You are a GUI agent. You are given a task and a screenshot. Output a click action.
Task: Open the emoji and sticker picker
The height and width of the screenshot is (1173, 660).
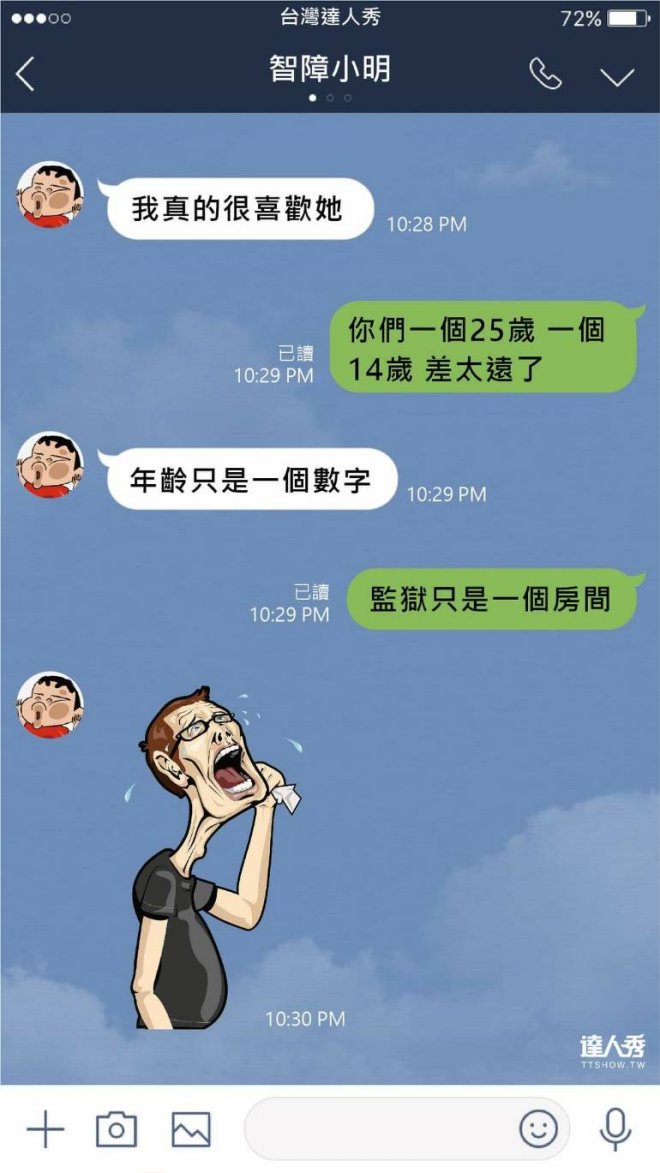(538, 1130)
